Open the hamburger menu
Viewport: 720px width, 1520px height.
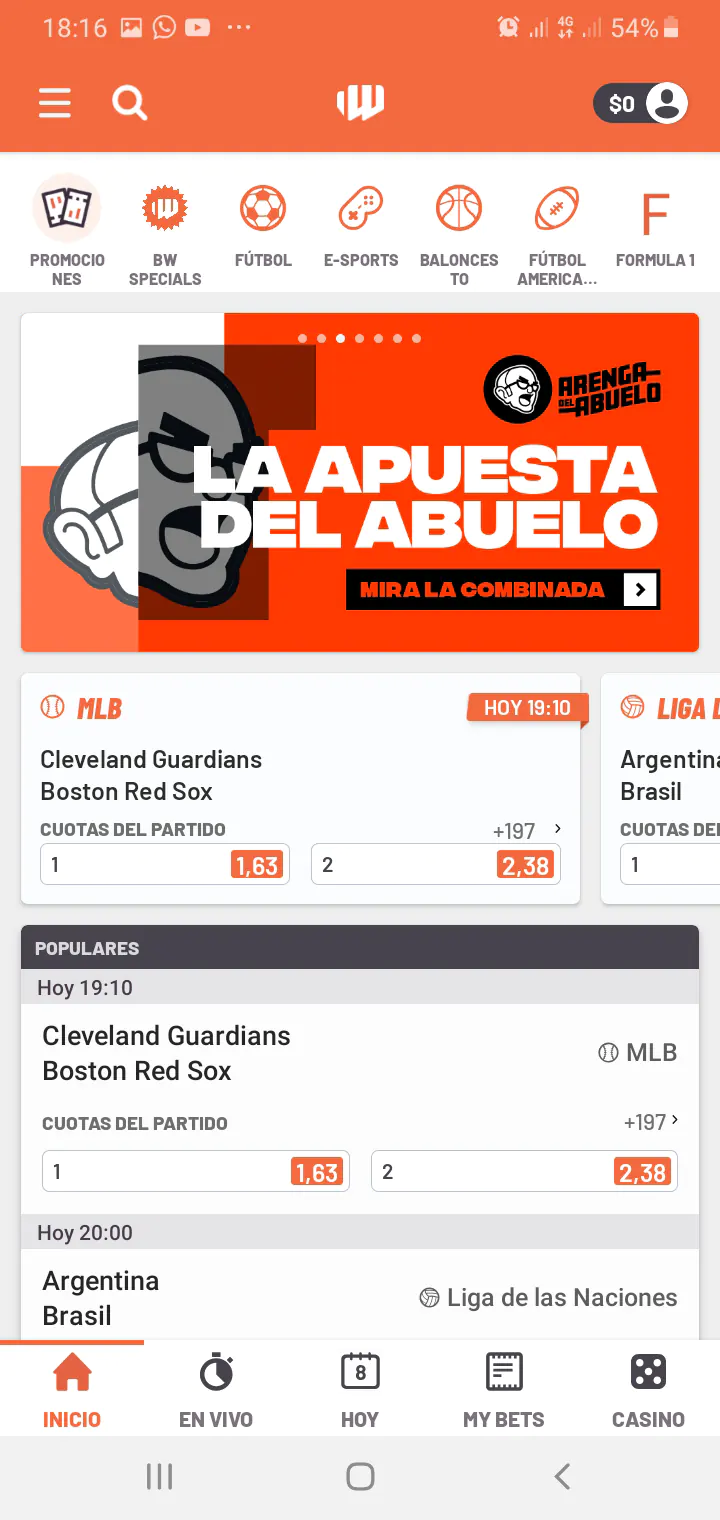click(x=55, y=103)
